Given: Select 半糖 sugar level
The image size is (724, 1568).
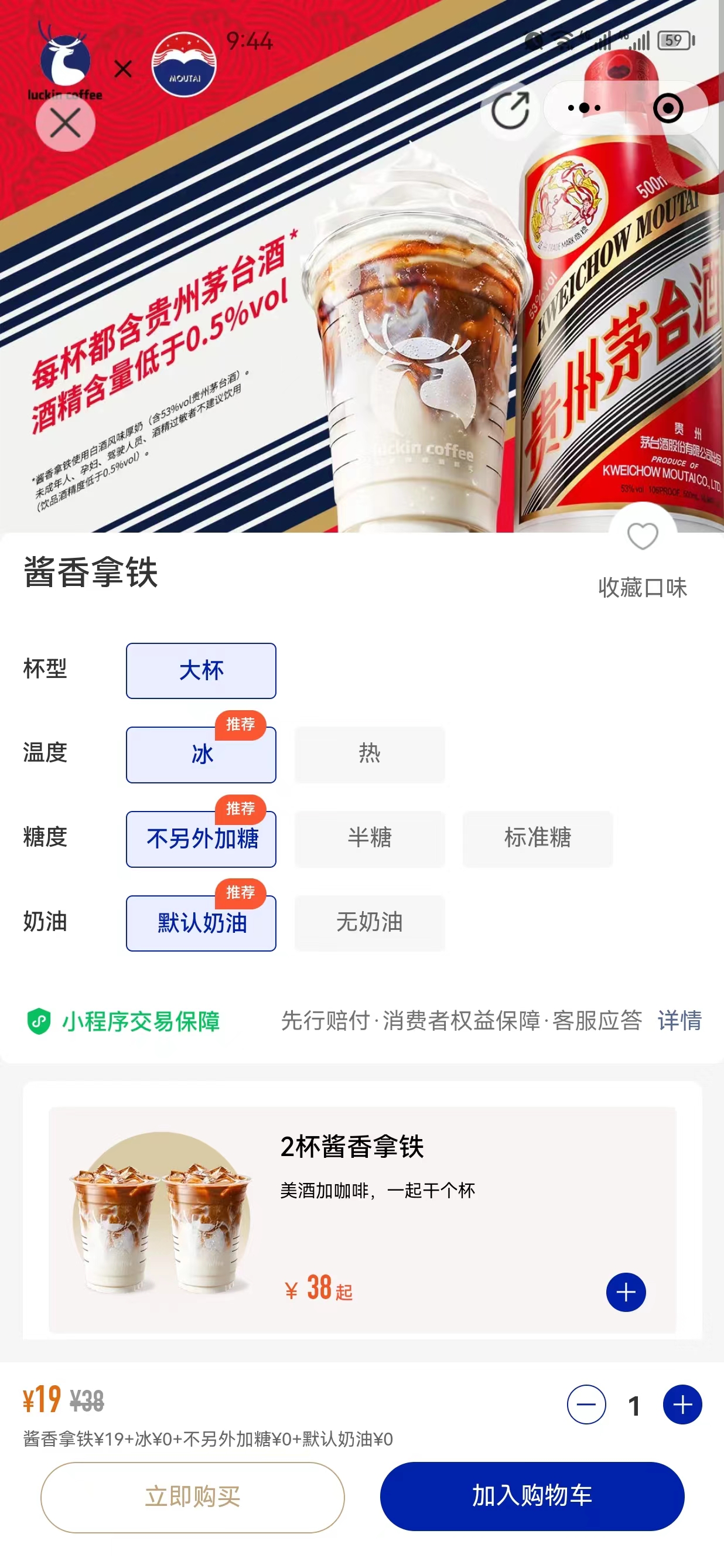Looking at the screenshot, I should coord(369,838).
